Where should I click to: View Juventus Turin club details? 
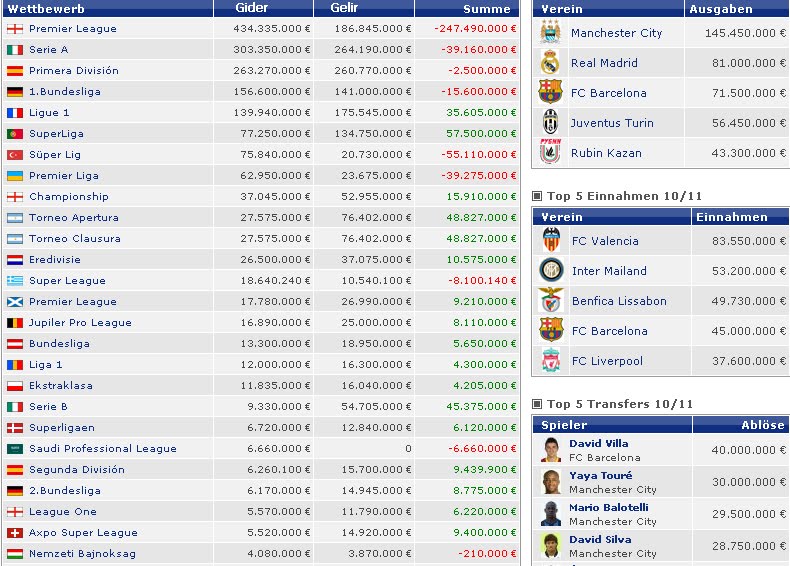(x=612, y=123)
